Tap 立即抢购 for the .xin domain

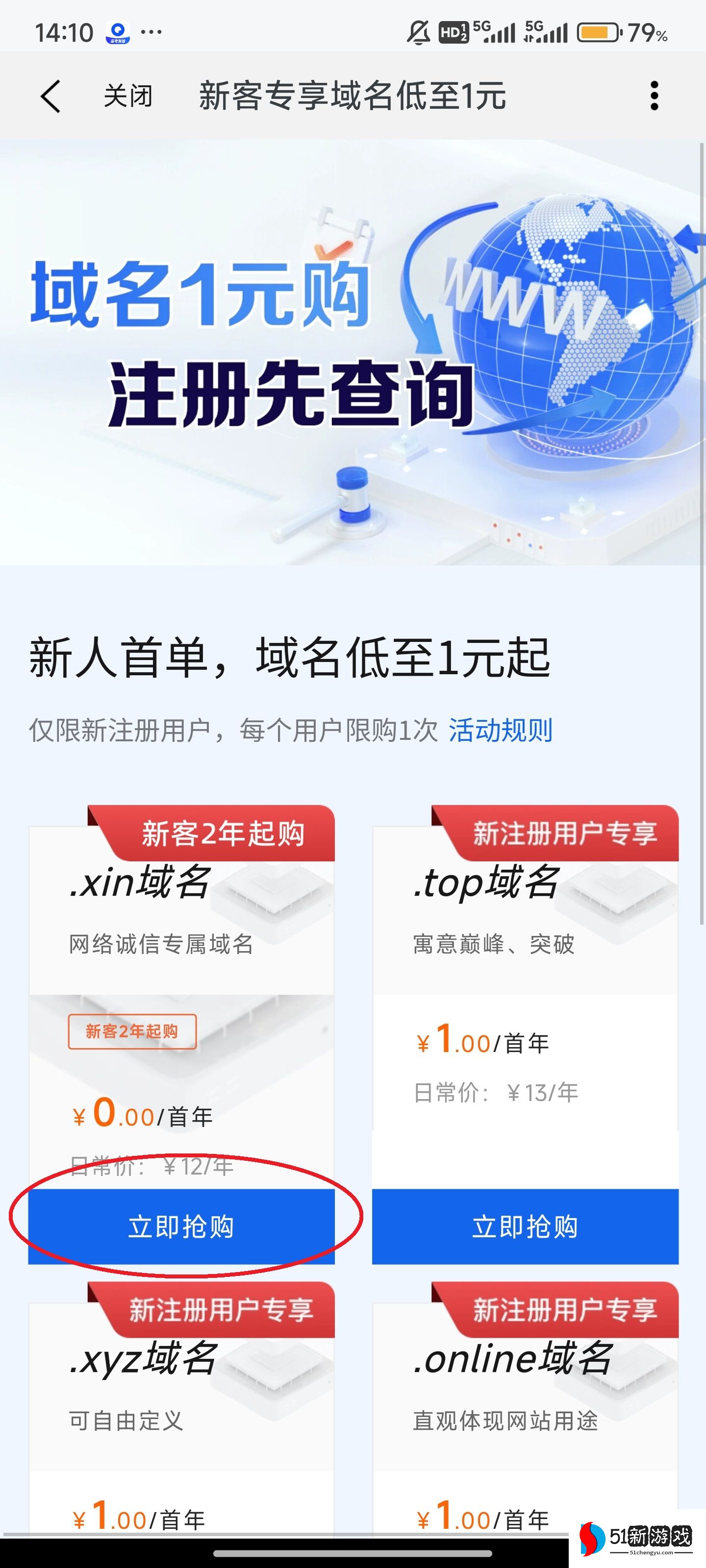(x=181, y=1226)
